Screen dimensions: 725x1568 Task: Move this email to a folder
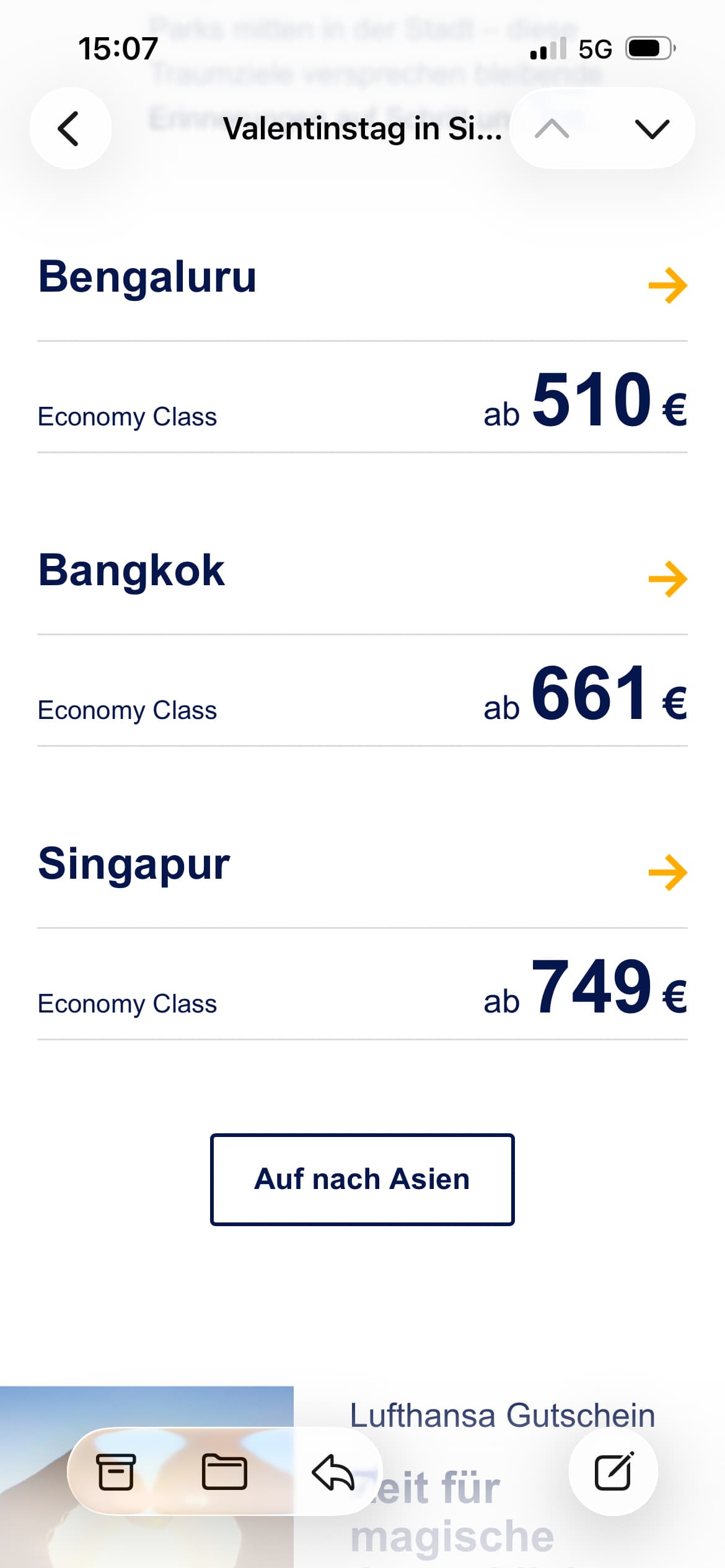[x=224, y=1471]
